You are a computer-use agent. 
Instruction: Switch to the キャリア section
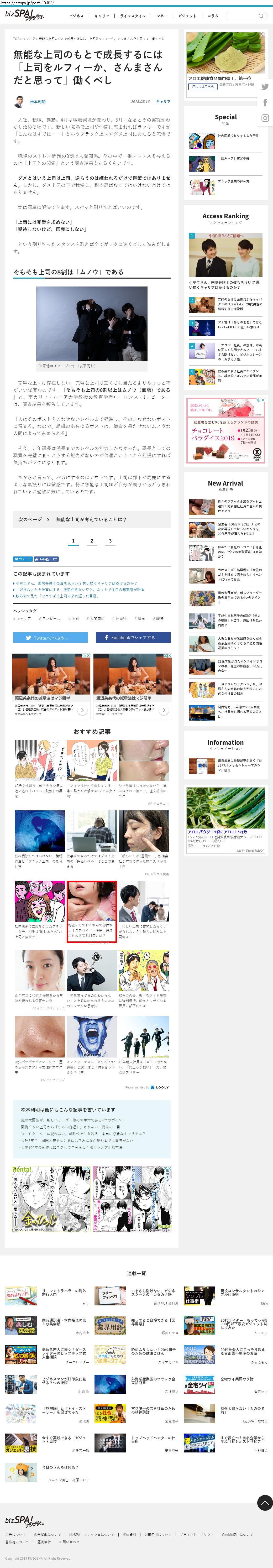pyautogui.click(x=102, y=16)
